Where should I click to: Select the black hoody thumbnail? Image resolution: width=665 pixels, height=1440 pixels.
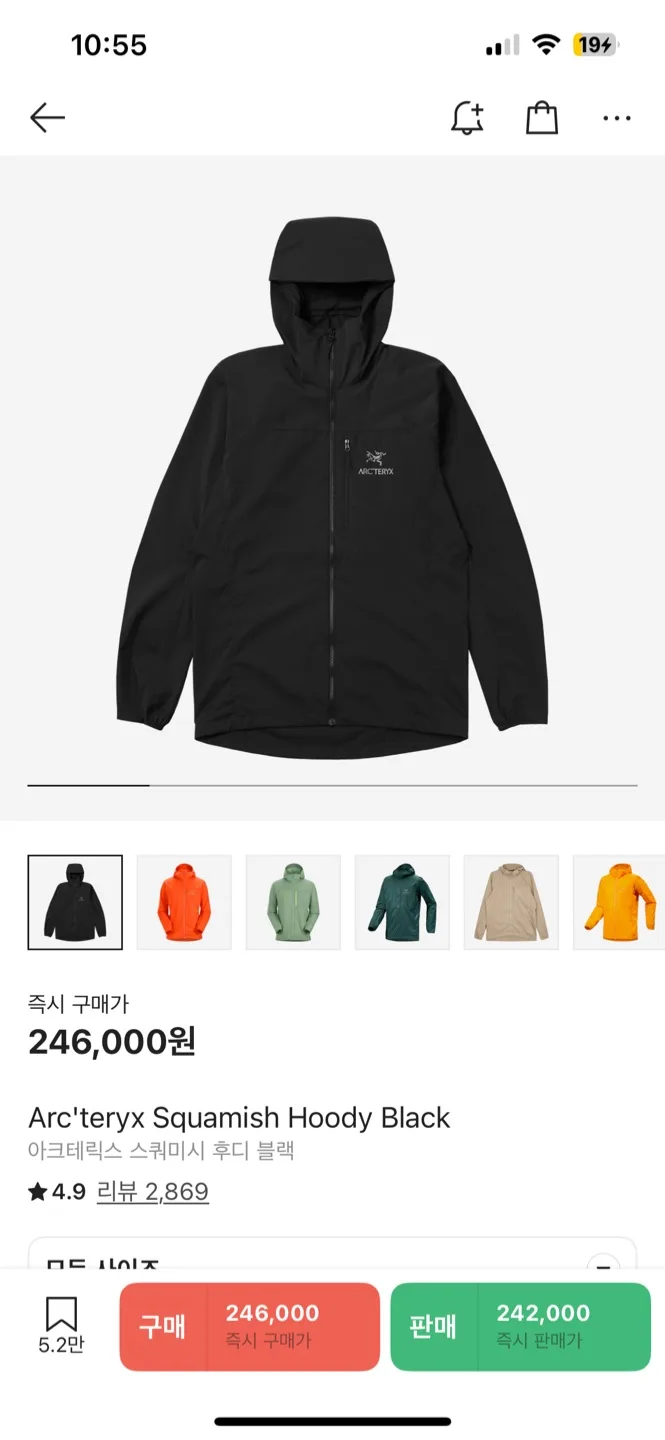[75, 902]
